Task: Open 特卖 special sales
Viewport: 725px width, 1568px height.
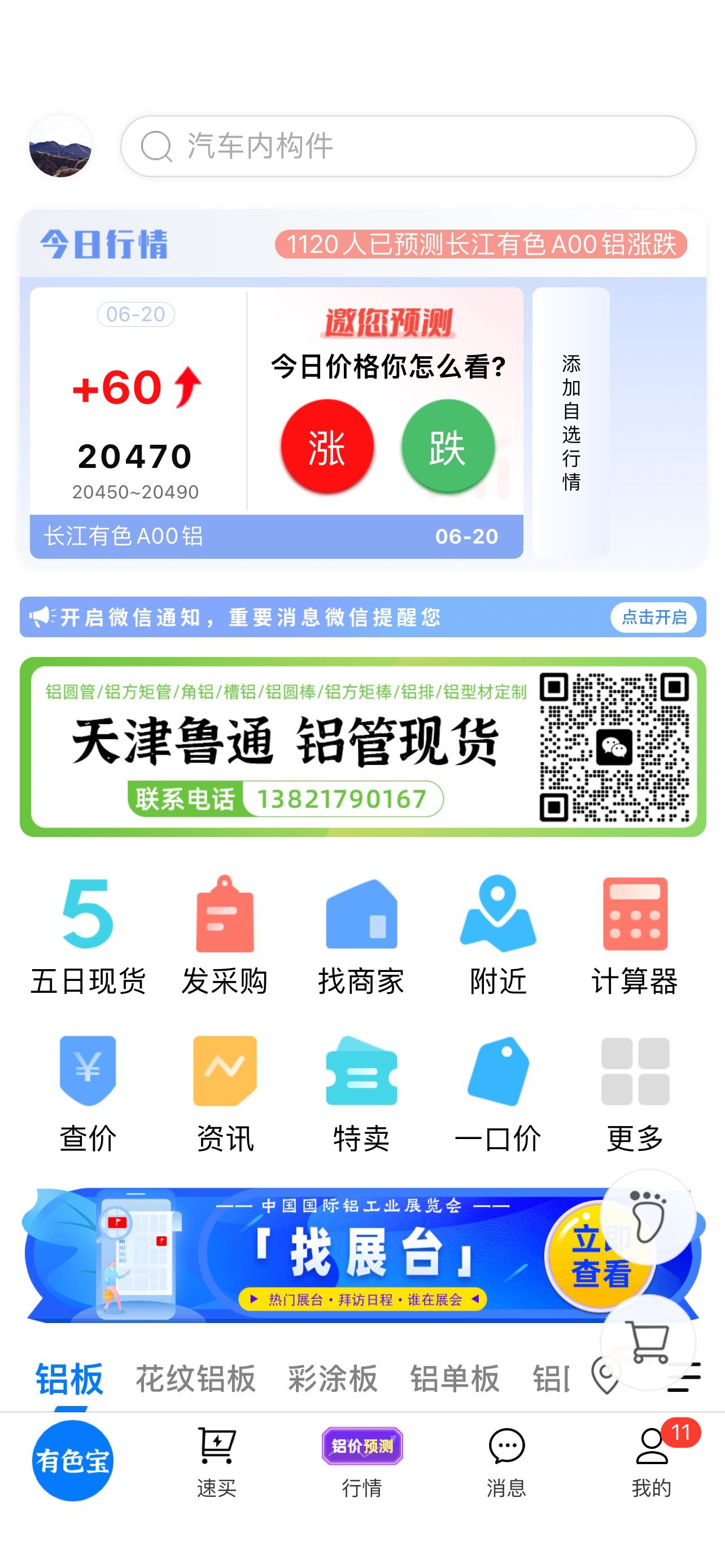Action: [361, 1094]
